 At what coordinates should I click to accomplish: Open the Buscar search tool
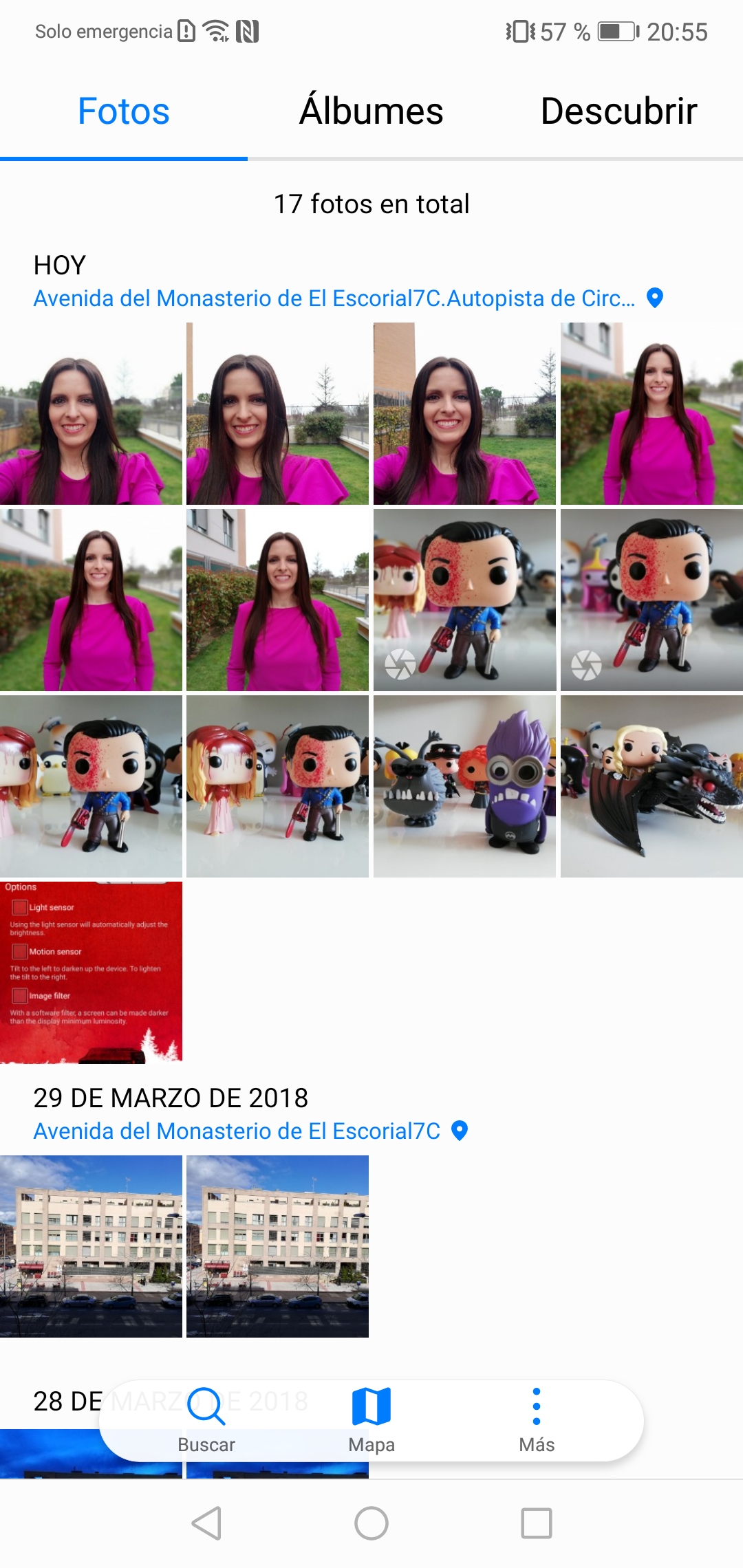coord(206,1420)
